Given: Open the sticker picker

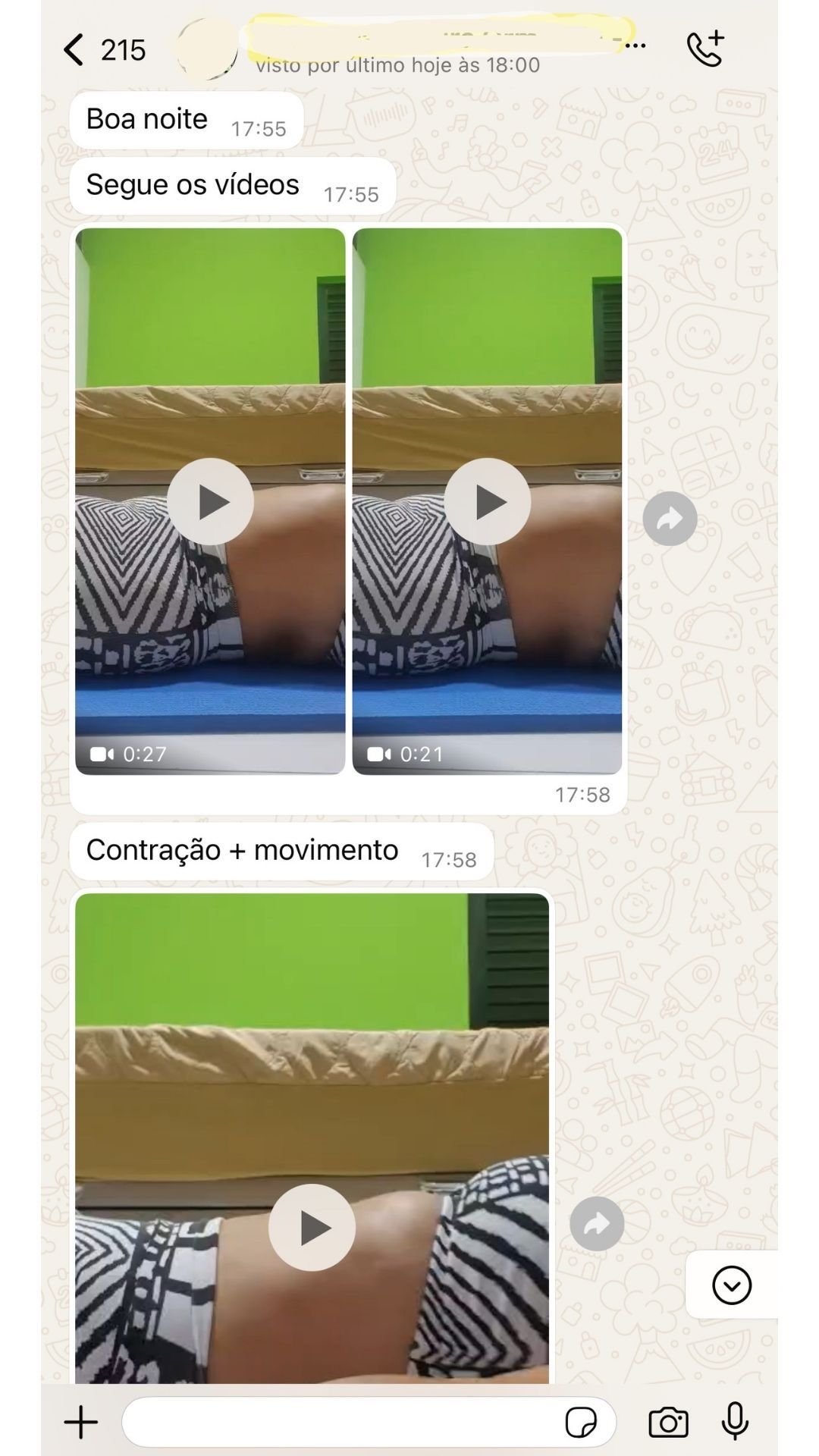Looking at the screenshot, I should click(581, 1422).
